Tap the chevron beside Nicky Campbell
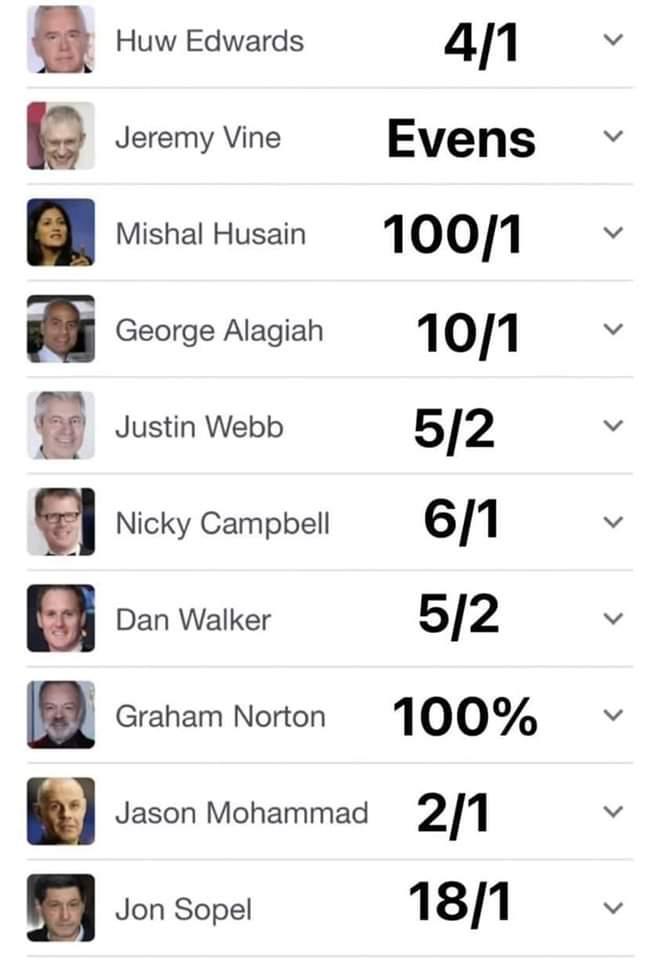661x960 pixels. 614,522
